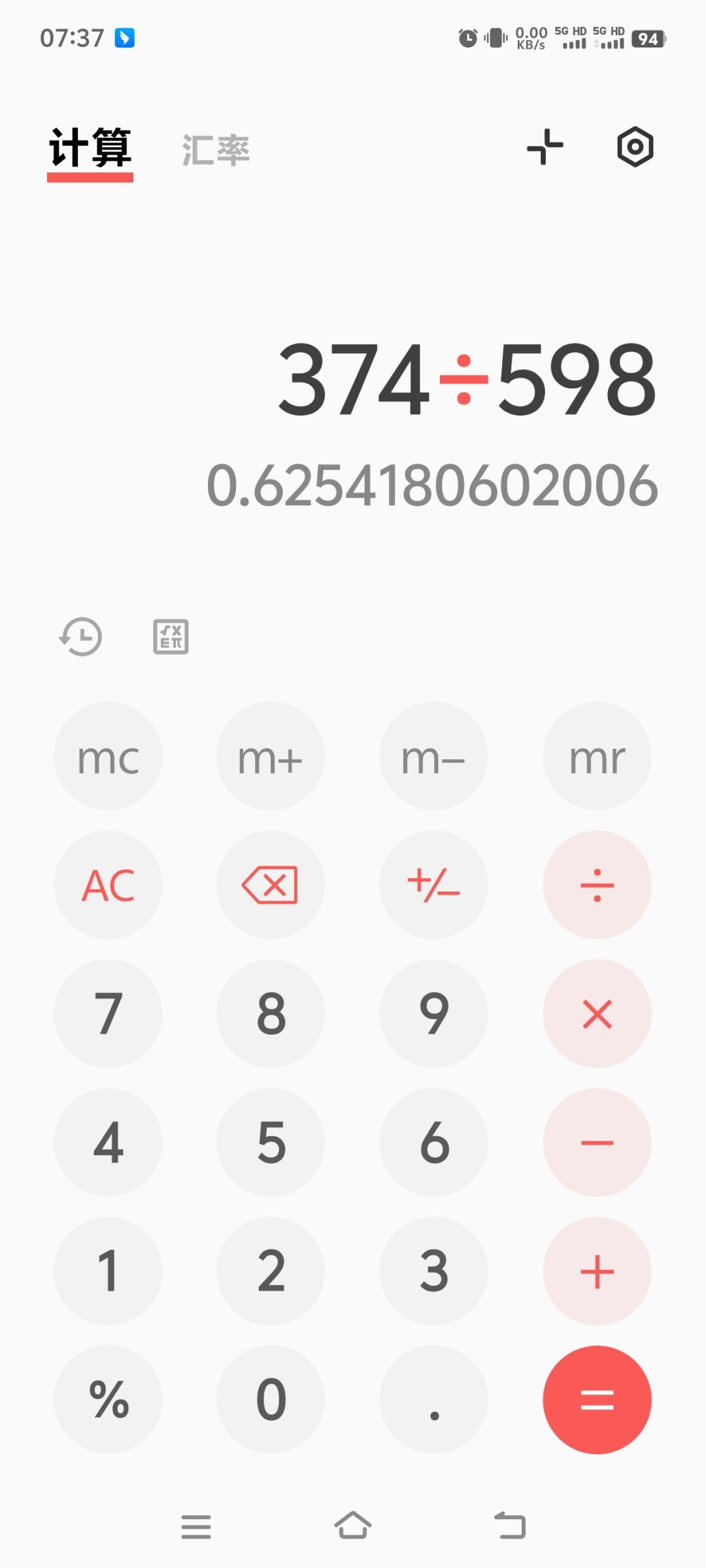Add to memory using m+ key

click(x=271, y=756)
